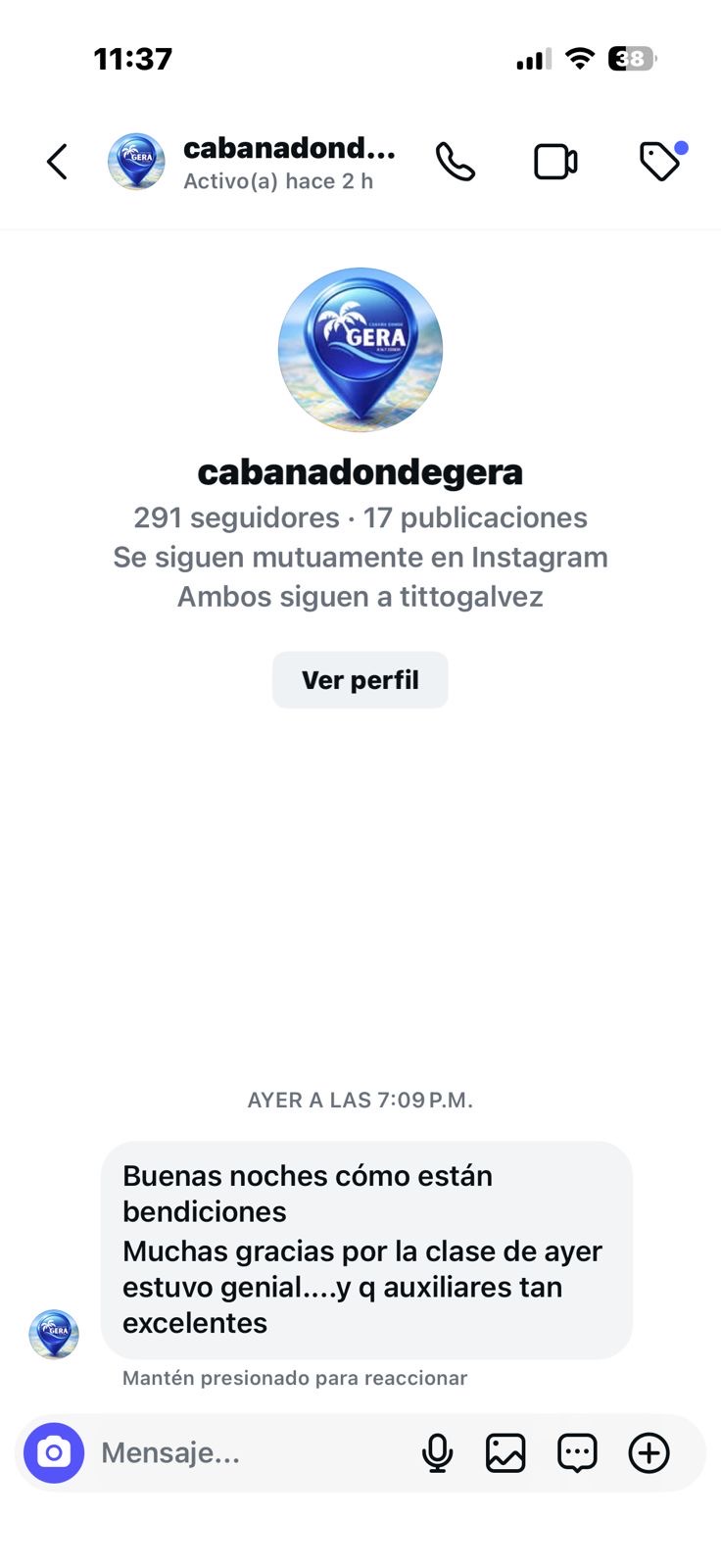Open cabanadondegera's profile picture in the header
The image size is (721, 1568).
tap(136, 162)
